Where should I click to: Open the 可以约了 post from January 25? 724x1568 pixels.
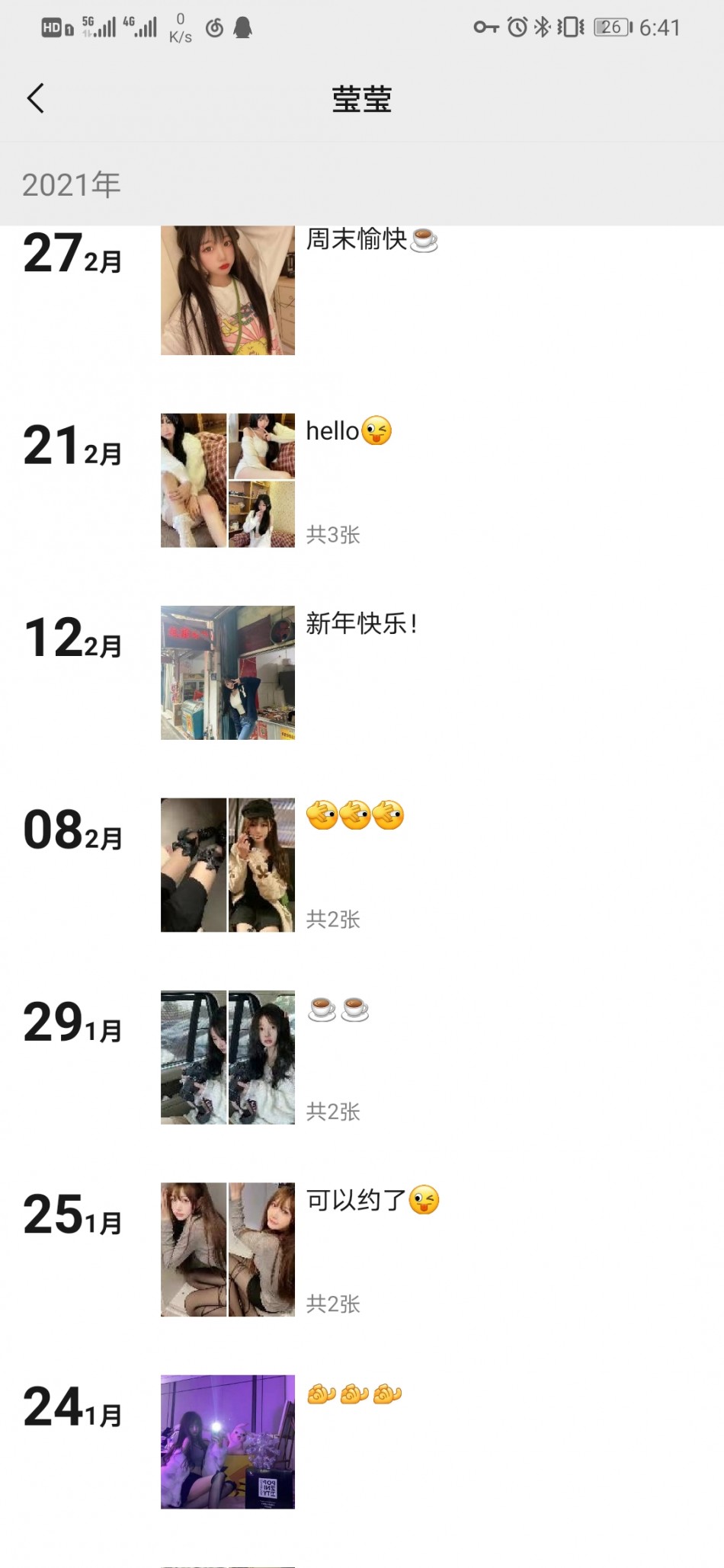click(x=227, y=1249)
